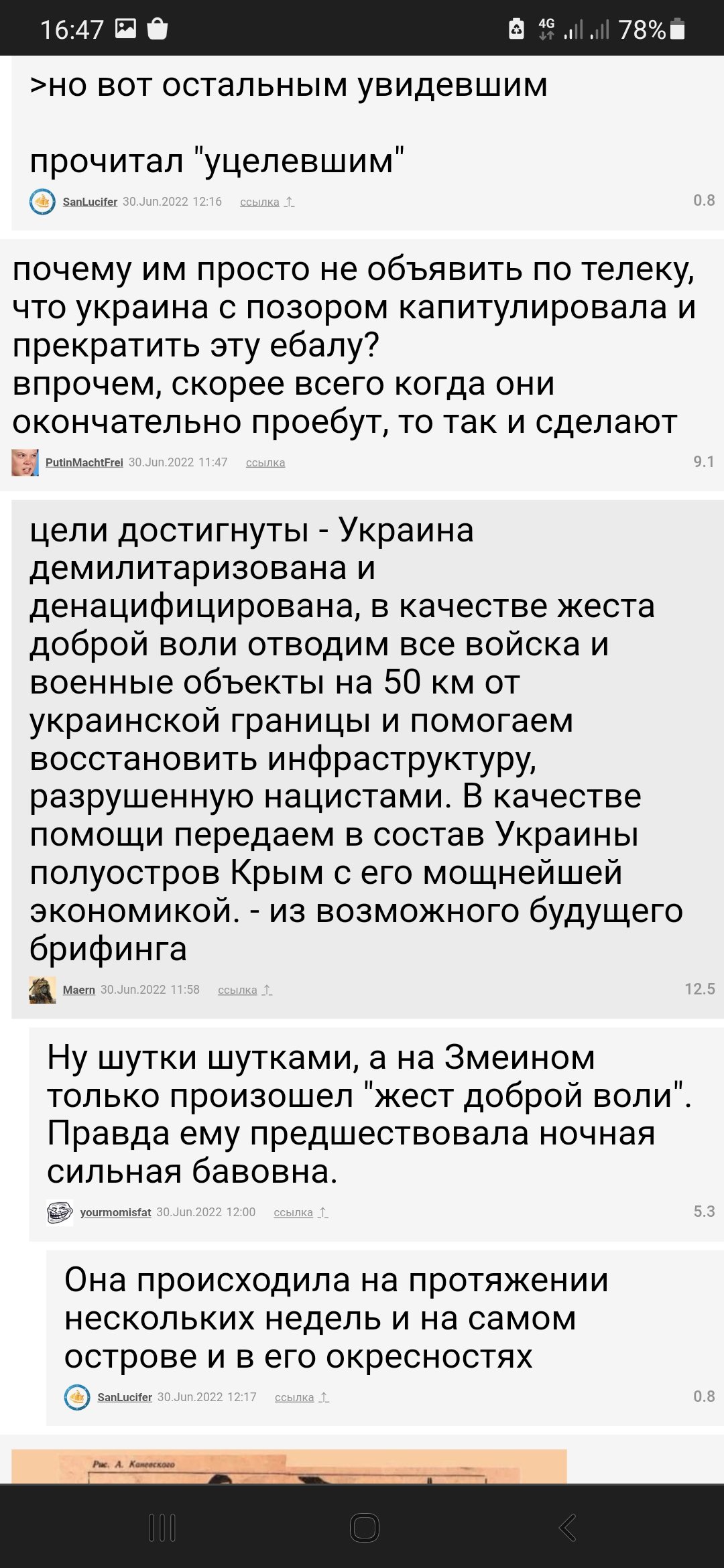Open yourmomisfat's profile page

pyautogui.click(x=115, y=1212)
